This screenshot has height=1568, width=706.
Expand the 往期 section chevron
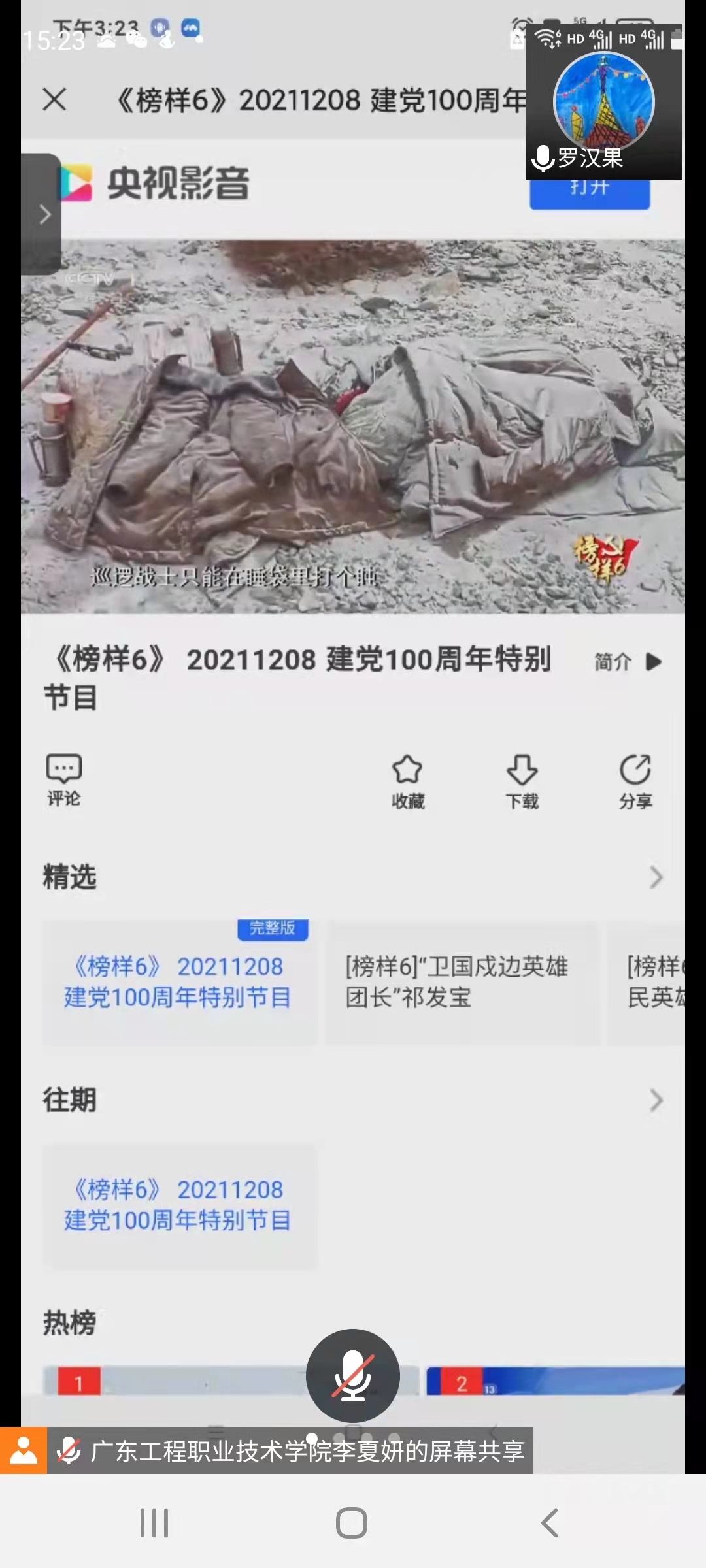656,1101
